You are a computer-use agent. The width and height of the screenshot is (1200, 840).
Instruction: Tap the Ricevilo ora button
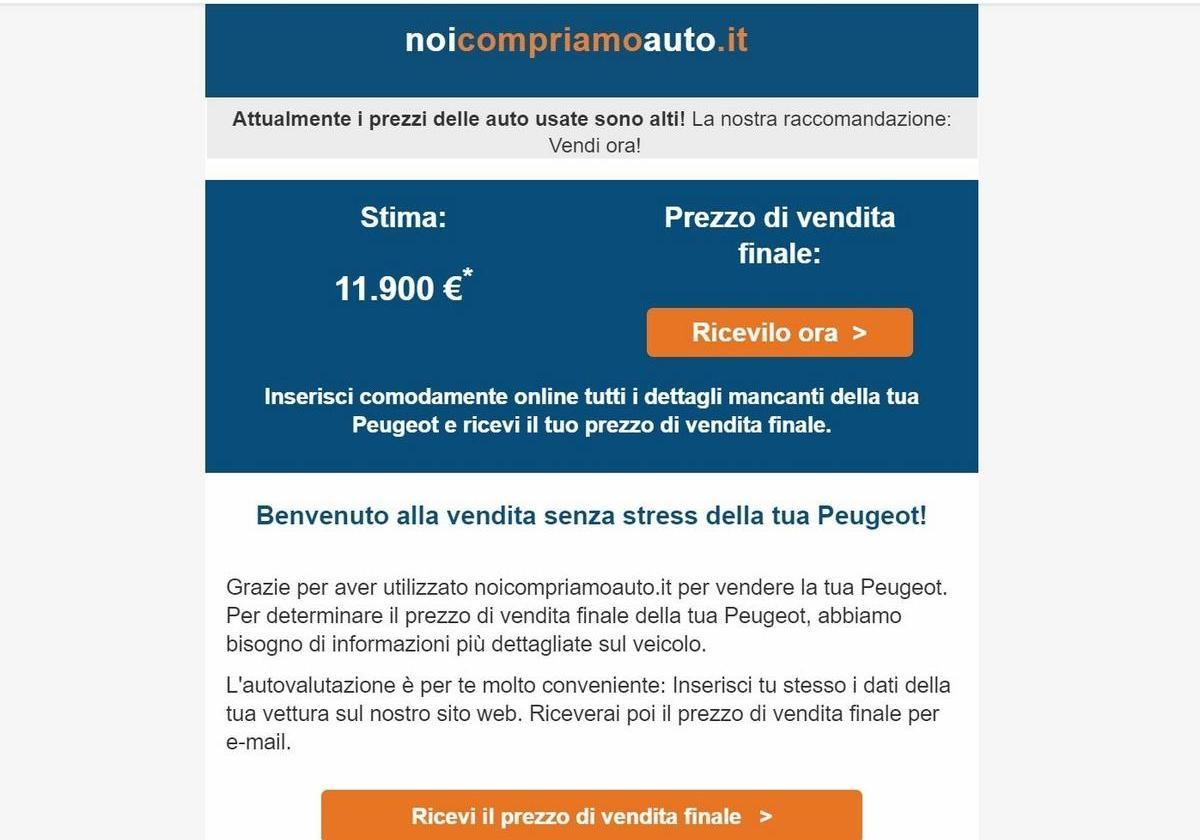(779, 333)
